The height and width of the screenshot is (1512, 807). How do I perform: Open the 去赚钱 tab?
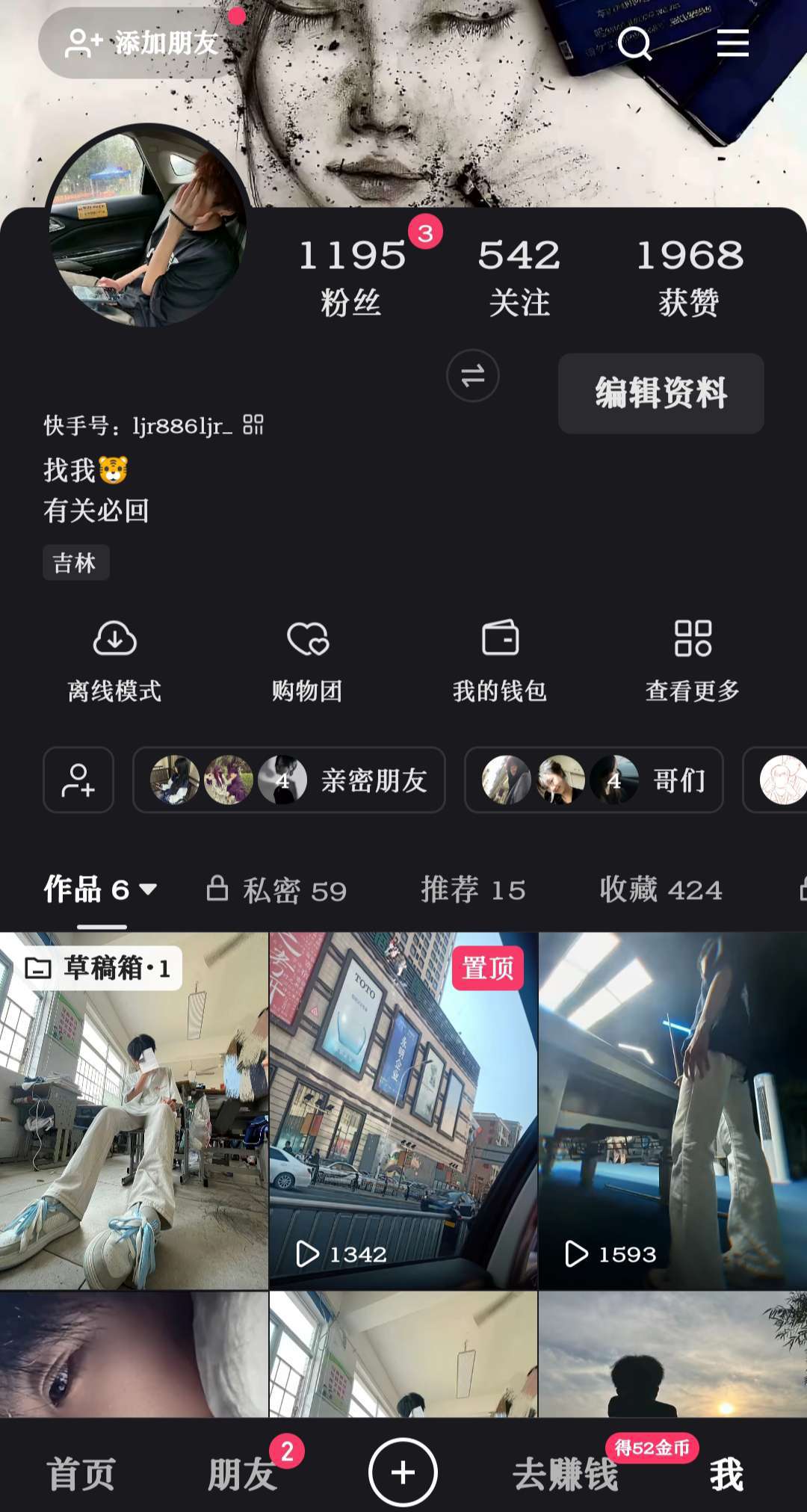(x=566, y=1474)
